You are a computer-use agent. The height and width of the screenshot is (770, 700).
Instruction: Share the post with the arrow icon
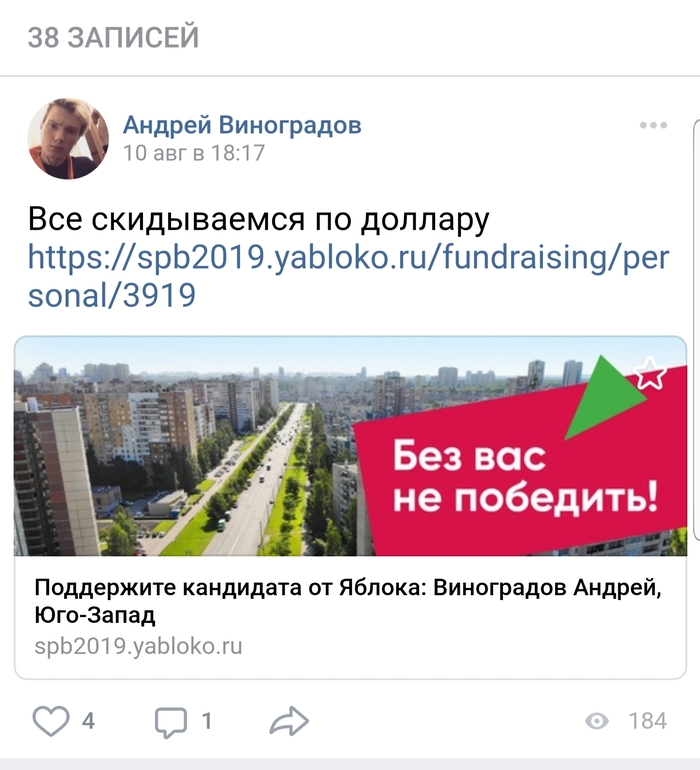(x=290, y=721)
